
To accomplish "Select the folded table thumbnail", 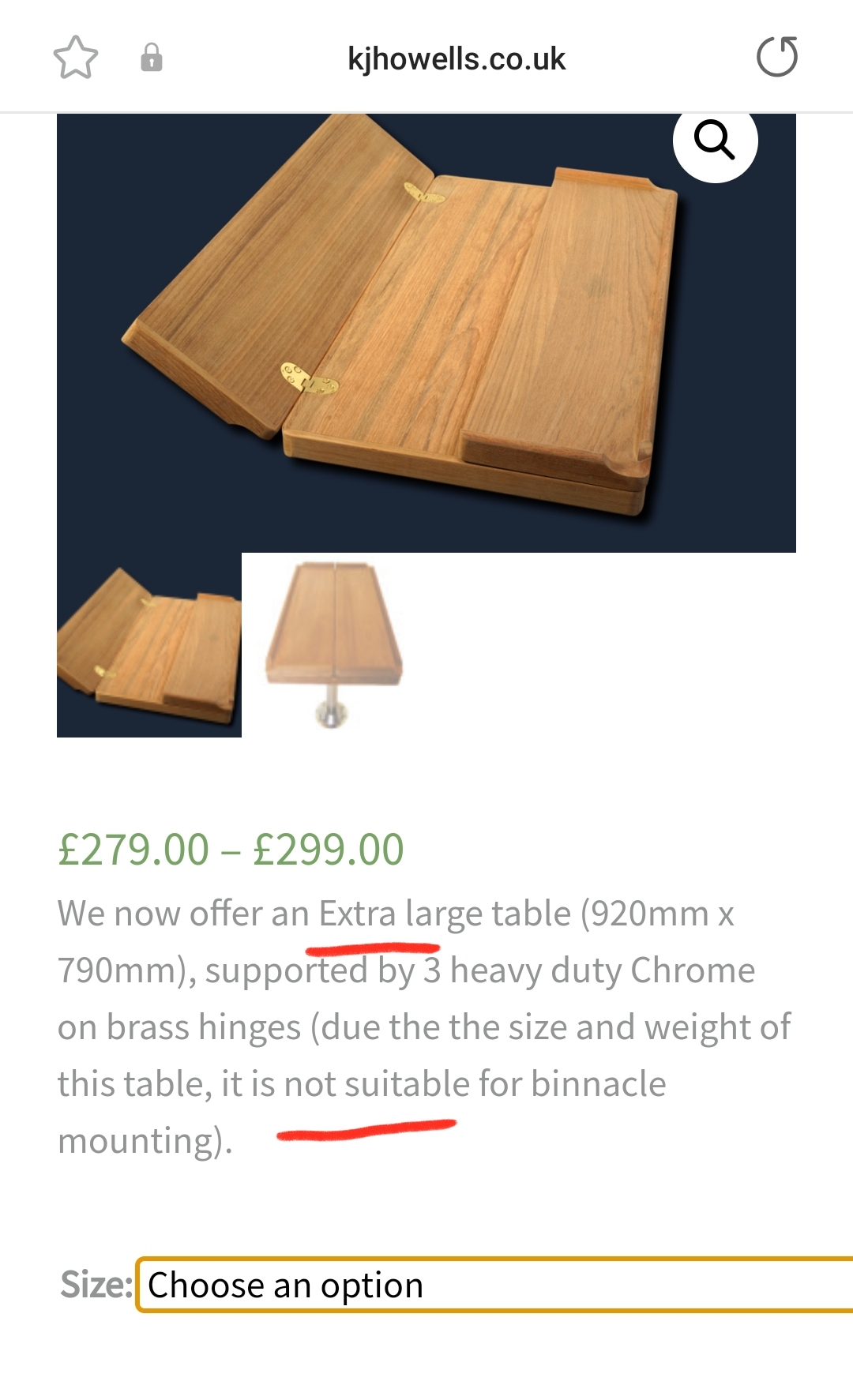I will pos(149,645).
